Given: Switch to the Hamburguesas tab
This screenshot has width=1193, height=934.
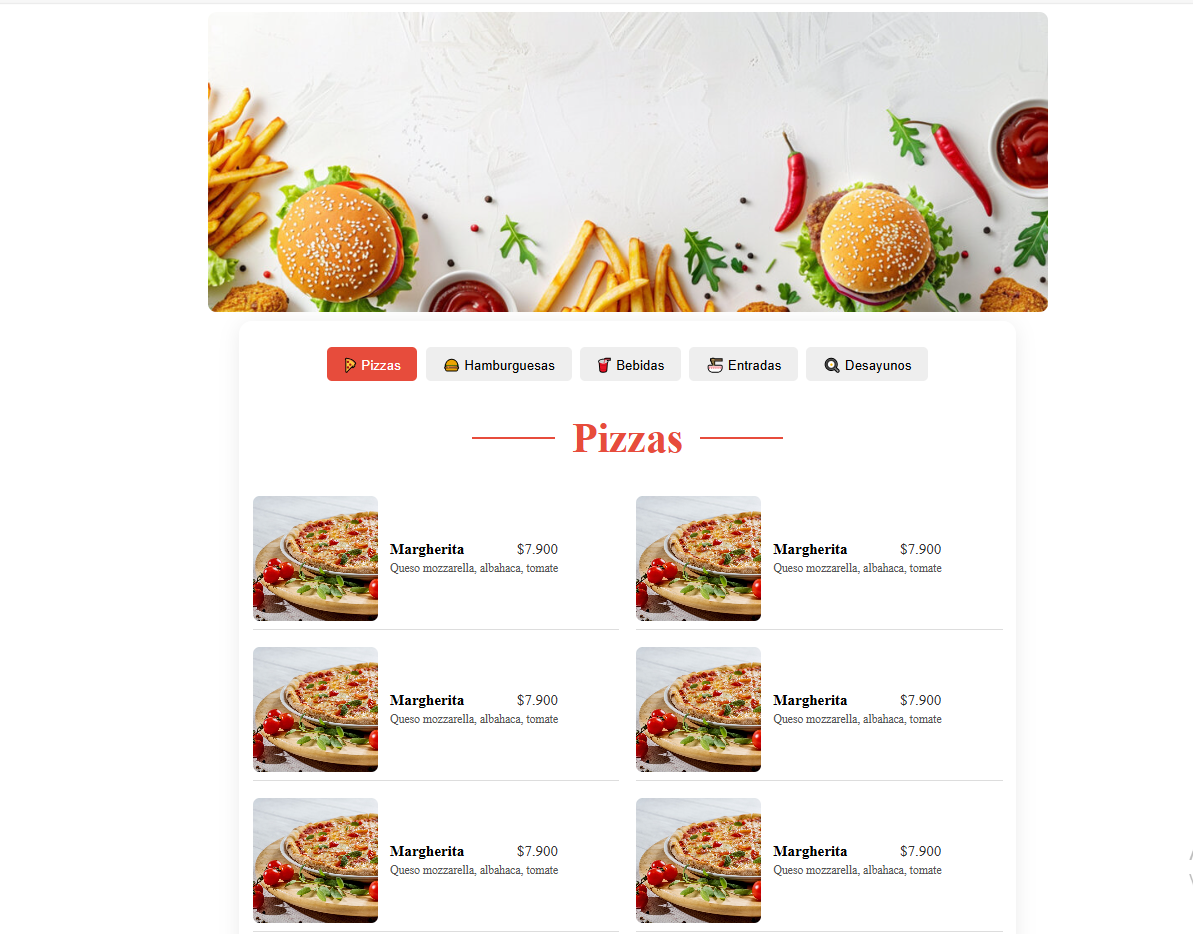Looking at the screenshot, I should point(498,365).
